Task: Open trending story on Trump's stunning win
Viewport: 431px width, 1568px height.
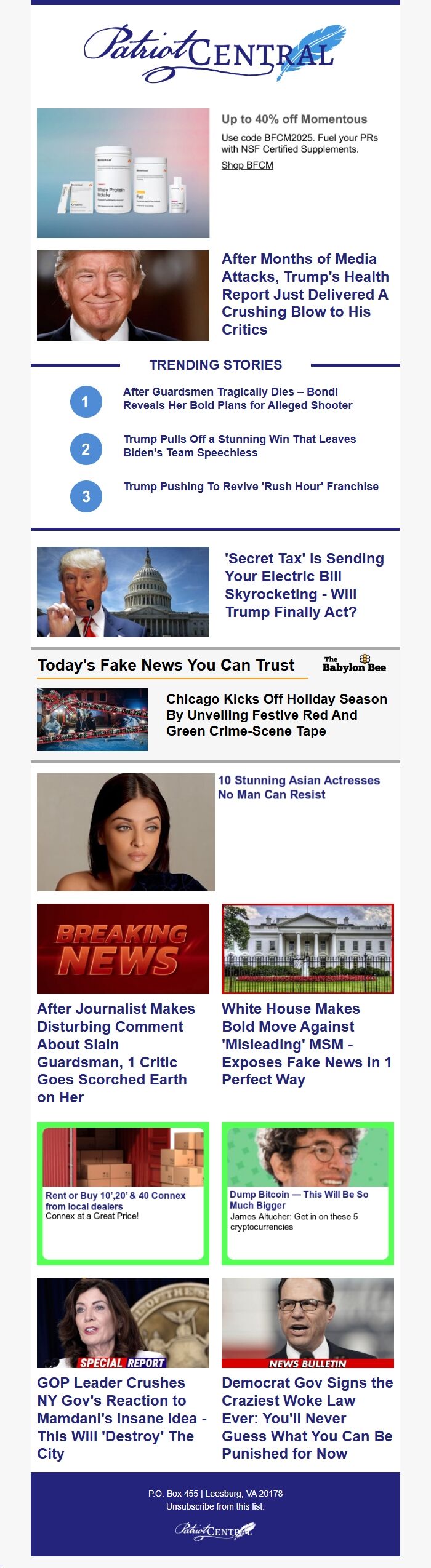Action: point(239,446)
